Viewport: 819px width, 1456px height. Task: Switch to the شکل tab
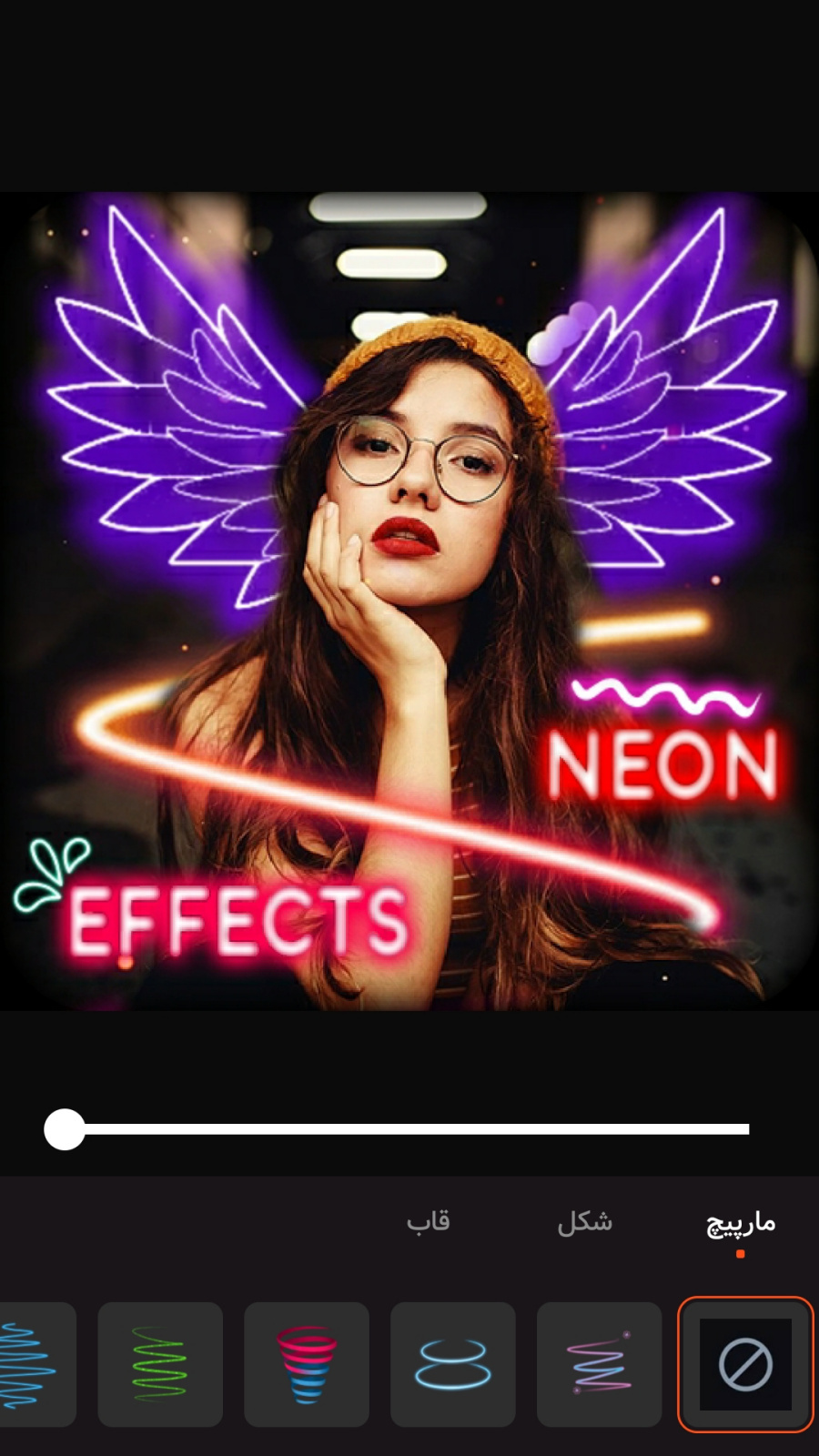(x=584, y=1222)
